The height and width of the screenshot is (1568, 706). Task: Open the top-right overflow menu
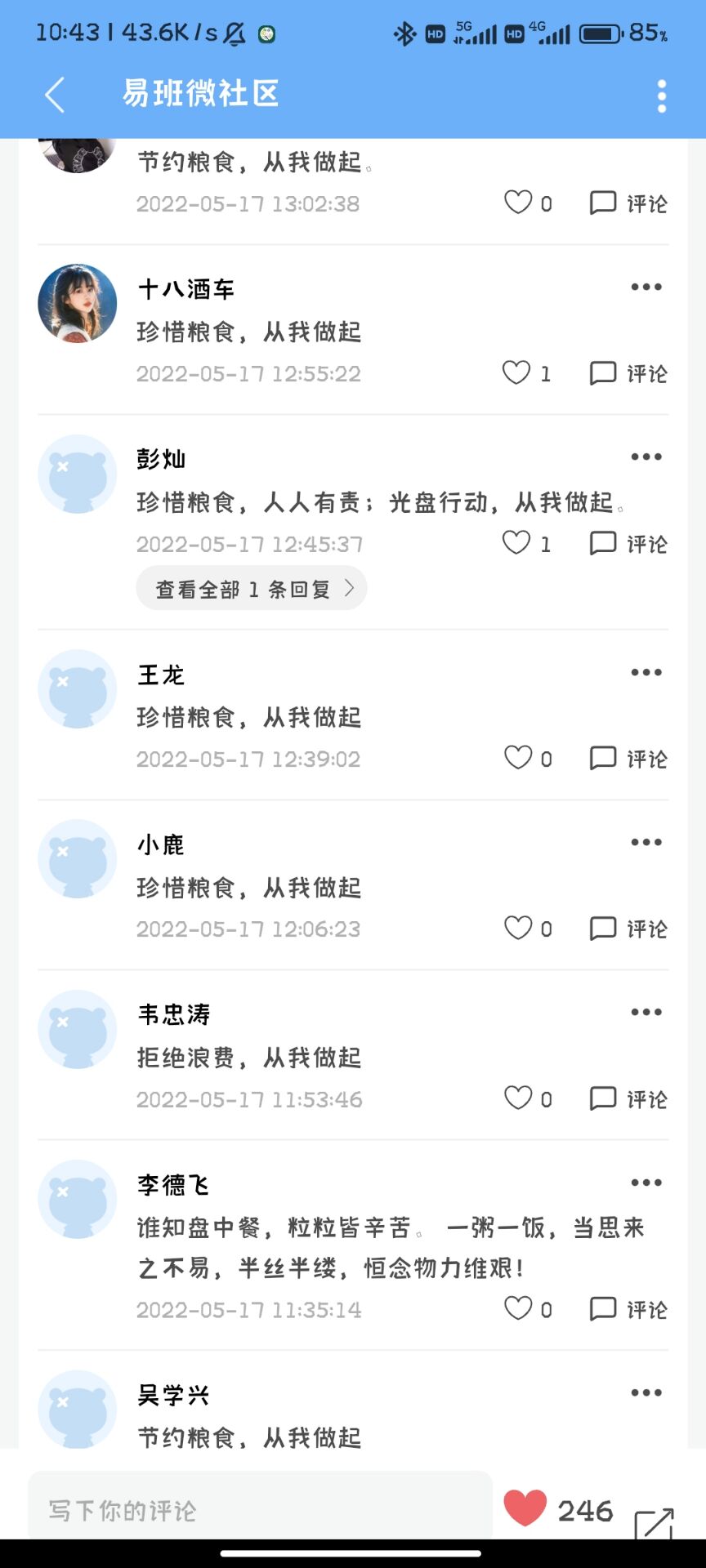[661, 96]
